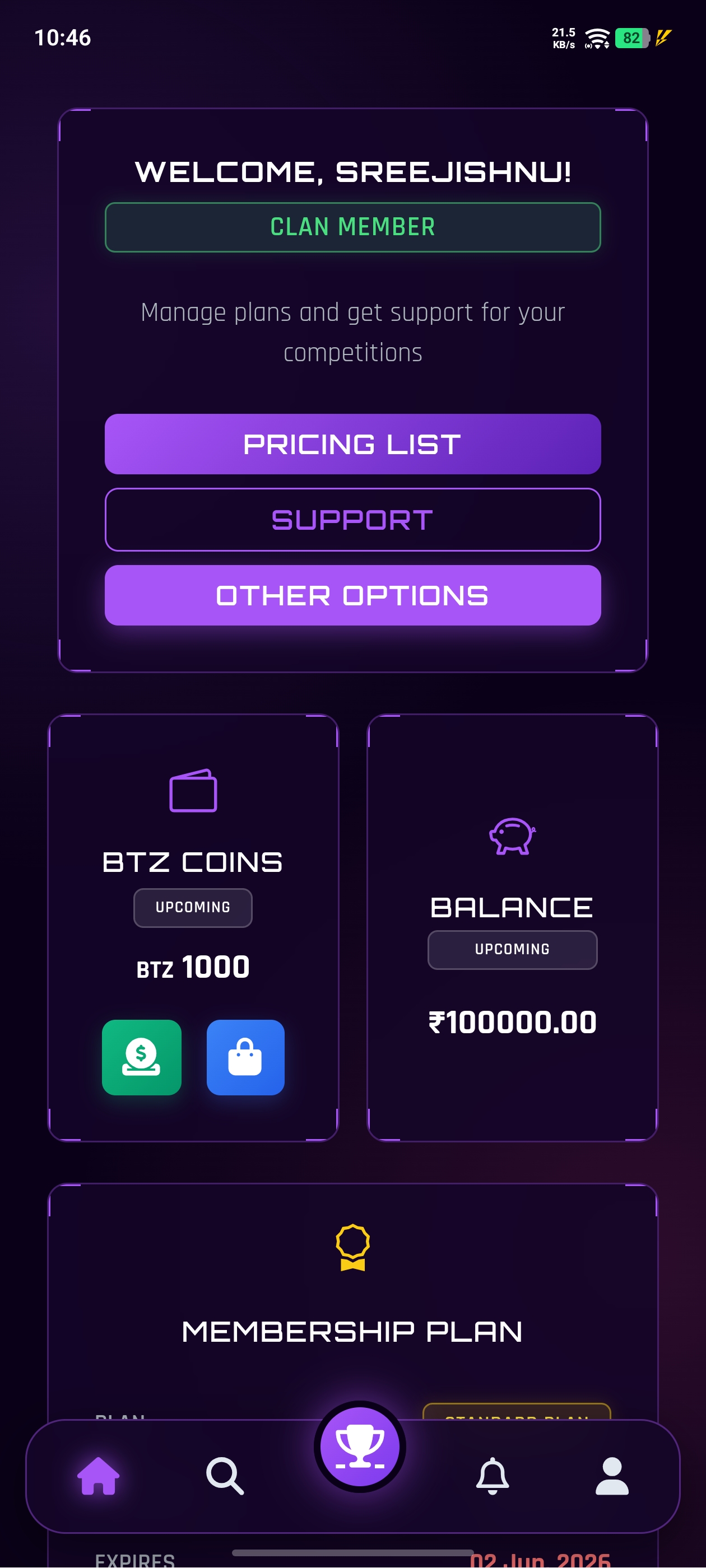Open the notifications bell
The height and width of the screenshot is (1568, 706).
492,1476
